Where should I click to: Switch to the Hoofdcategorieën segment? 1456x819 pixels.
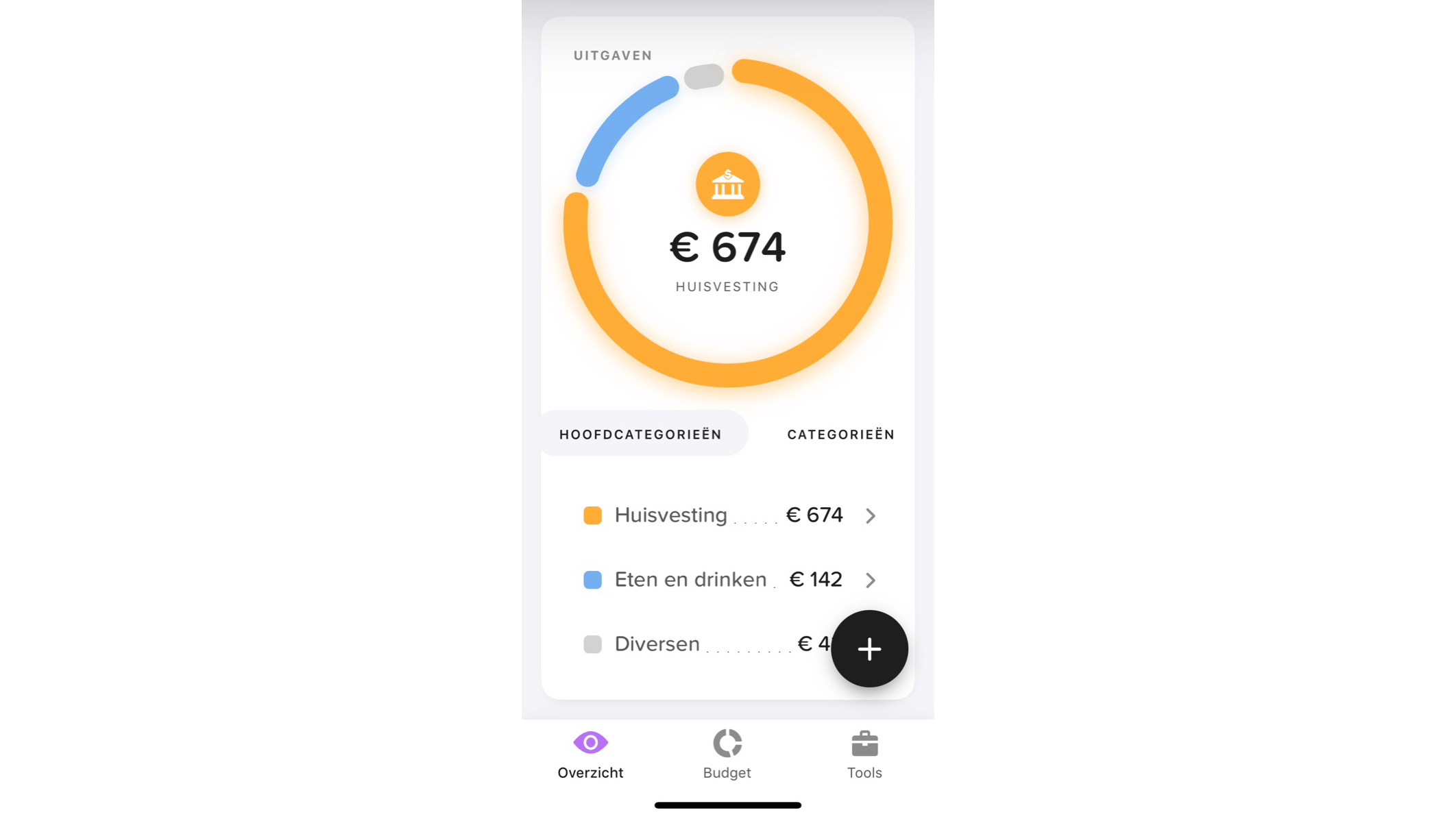point(640,435)
